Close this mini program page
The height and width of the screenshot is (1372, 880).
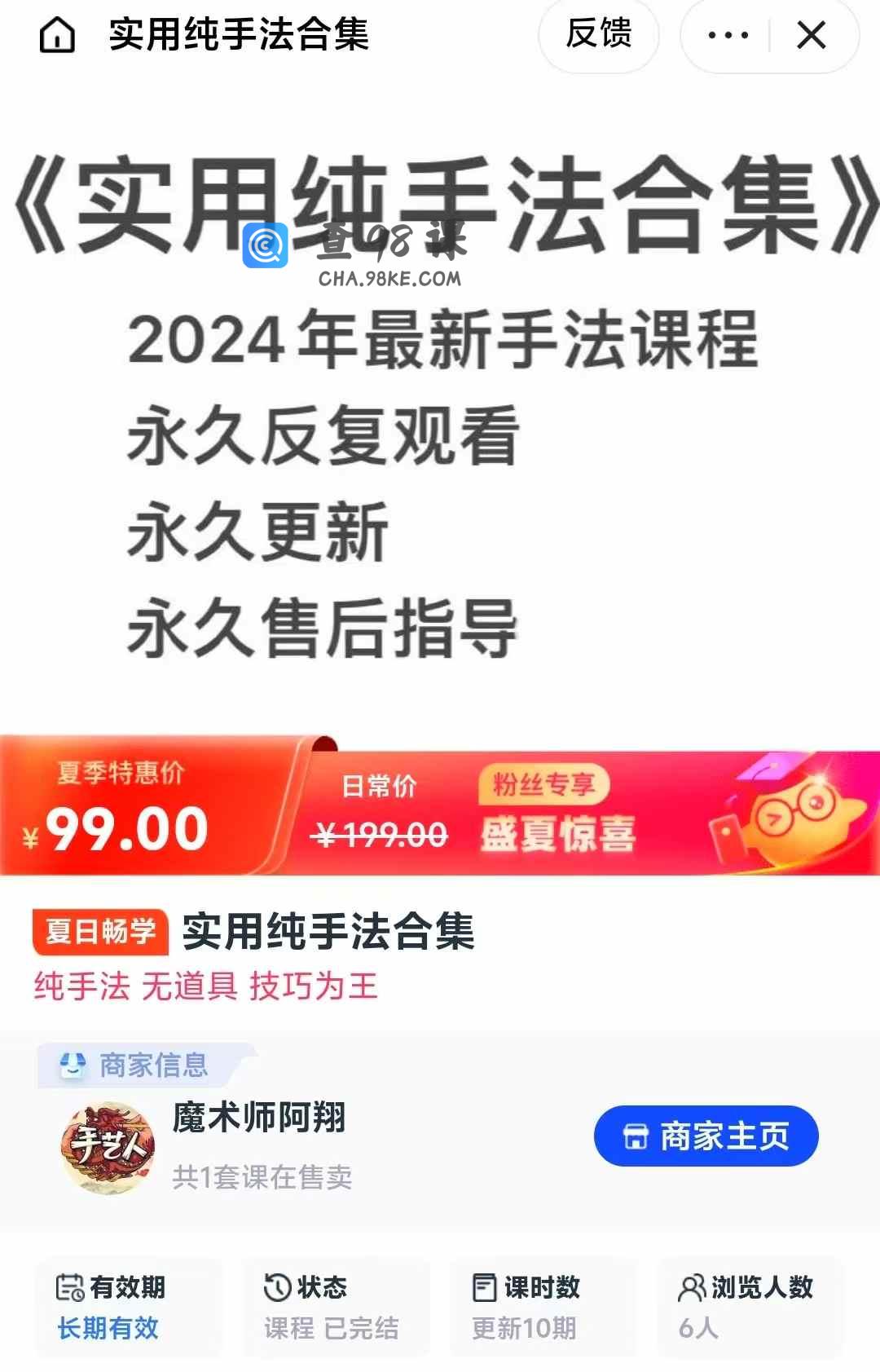click(x=812, y=35)
